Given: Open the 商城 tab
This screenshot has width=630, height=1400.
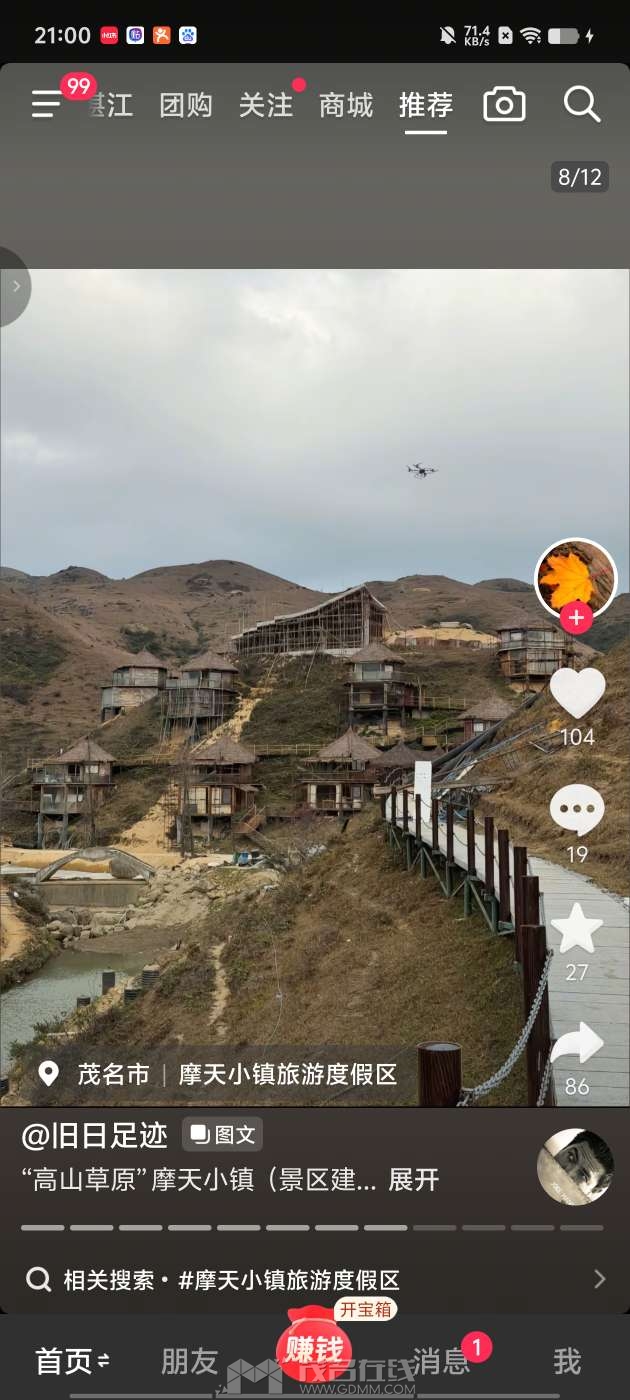Looking at the screenshot, I should coord(346,105).
